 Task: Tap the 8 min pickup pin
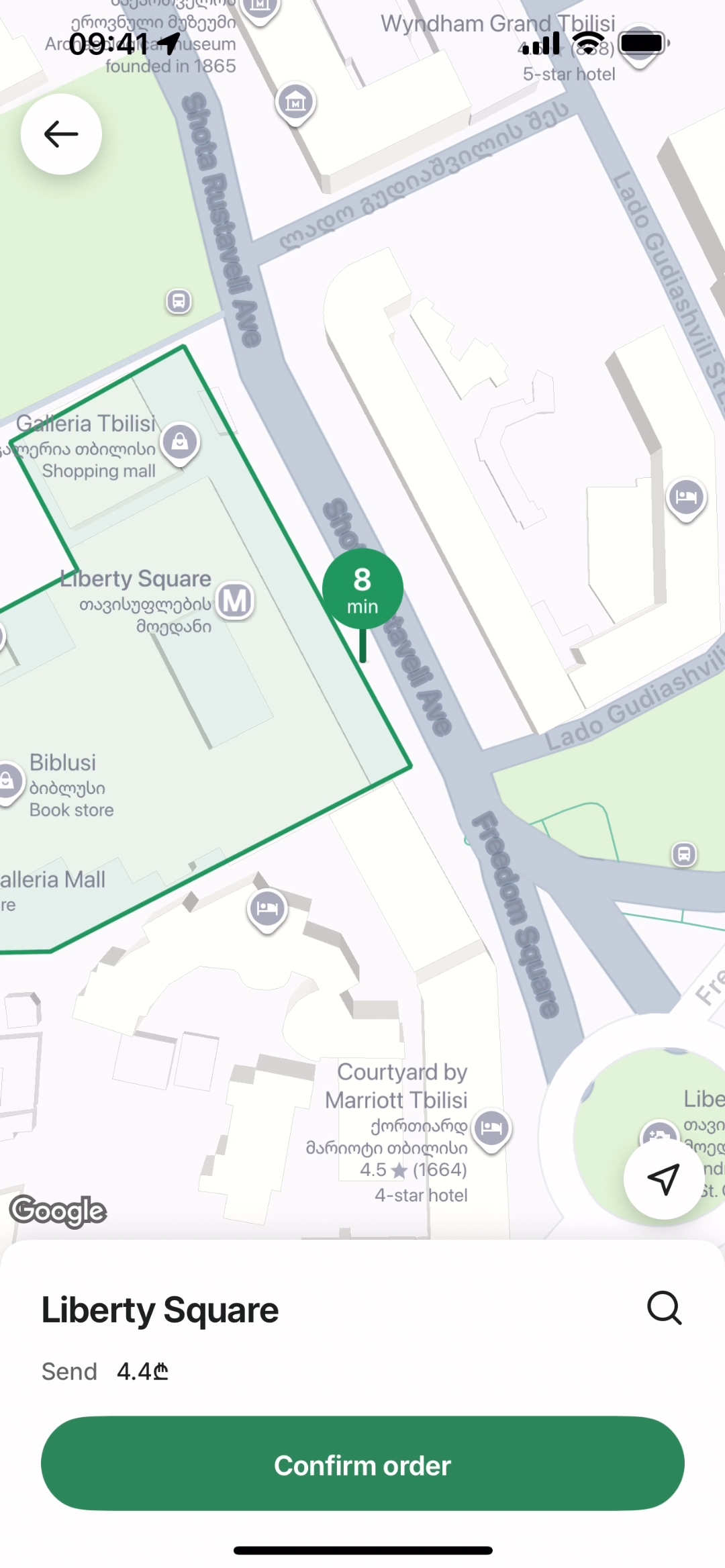362,590
